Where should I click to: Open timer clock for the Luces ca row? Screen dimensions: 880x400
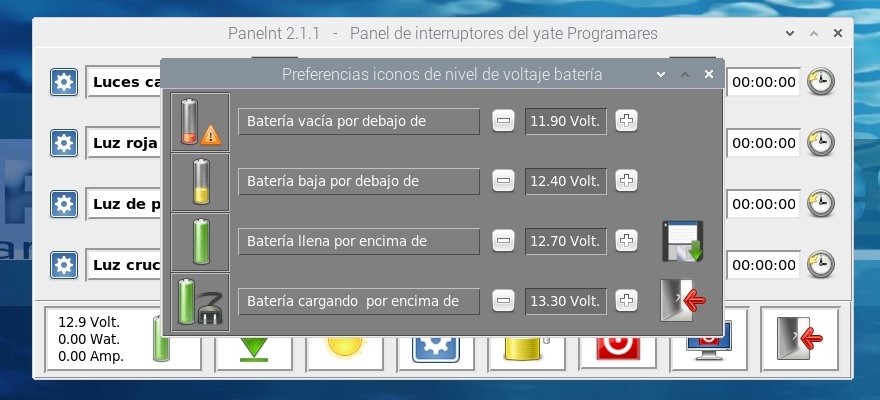tap(821, 82)
